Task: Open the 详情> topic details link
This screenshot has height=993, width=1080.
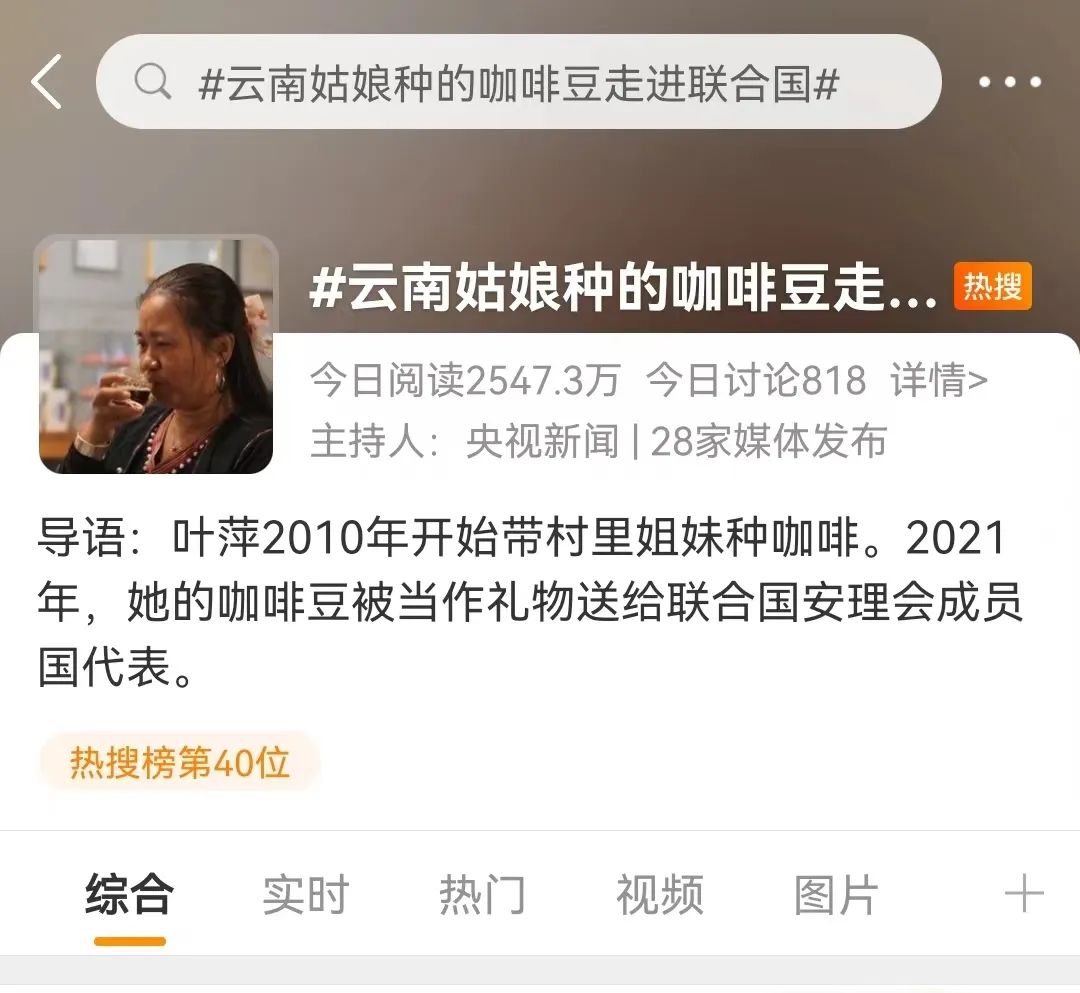Action: pos(939,380)
